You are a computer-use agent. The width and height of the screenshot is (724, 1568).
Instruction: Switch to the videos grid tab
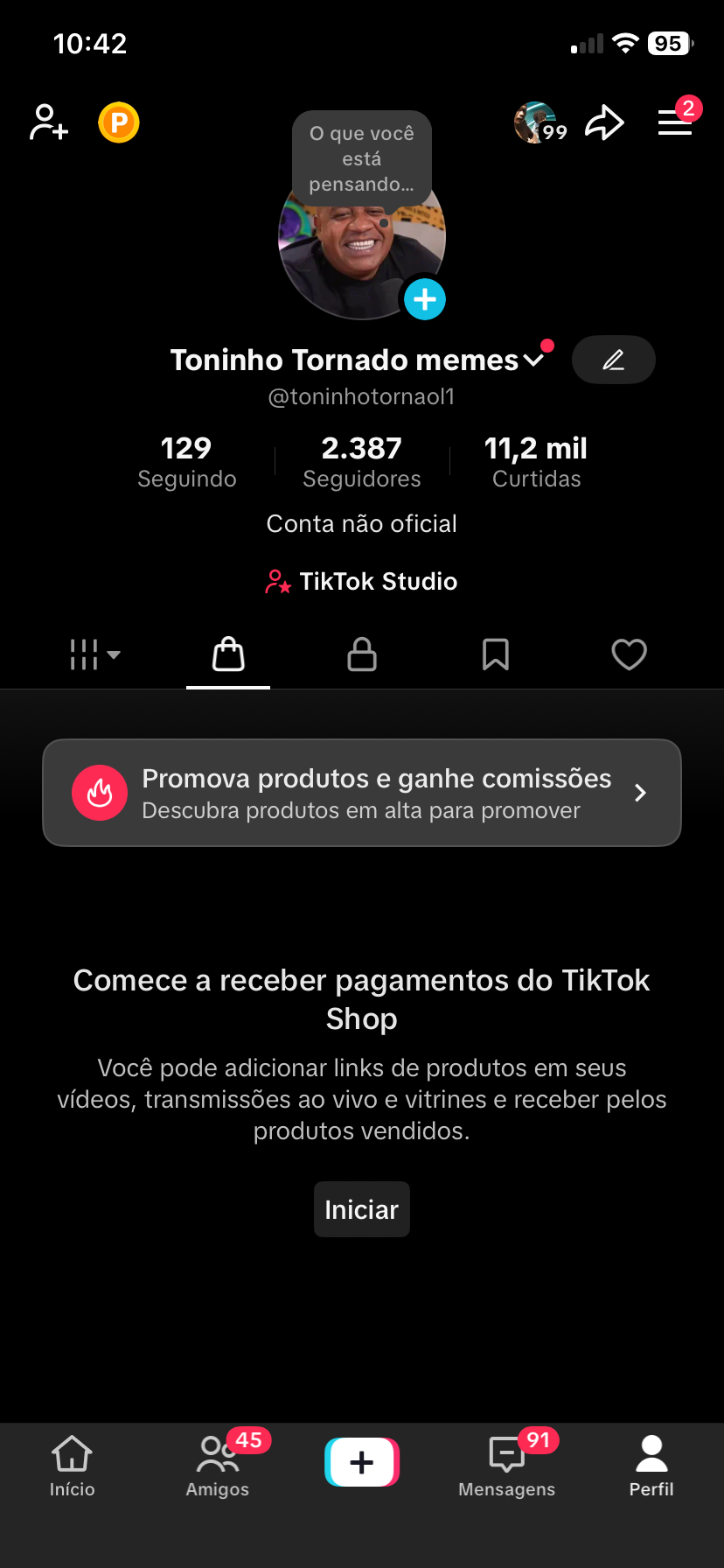click(94, 654)
